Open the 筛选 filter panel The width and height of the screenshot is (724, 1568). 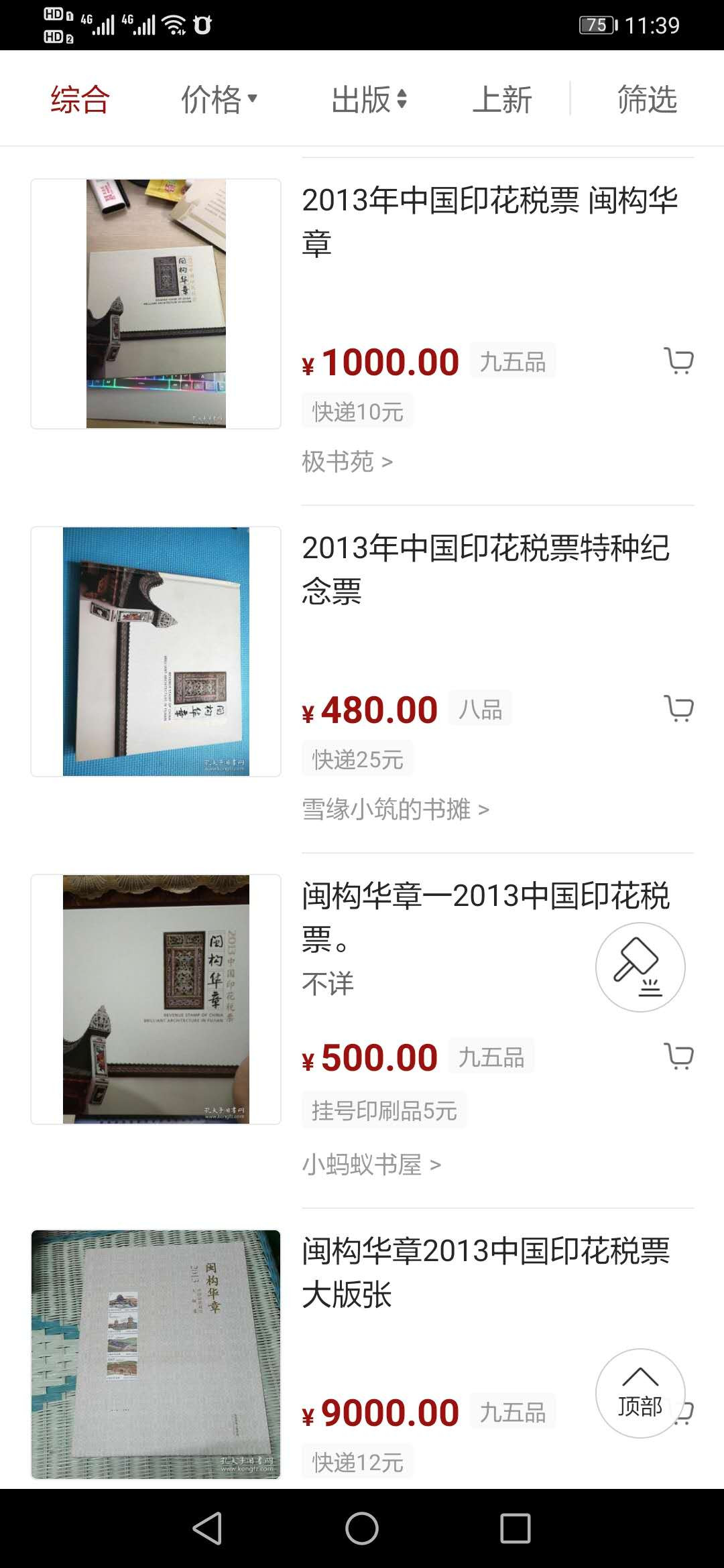point(647,100)
